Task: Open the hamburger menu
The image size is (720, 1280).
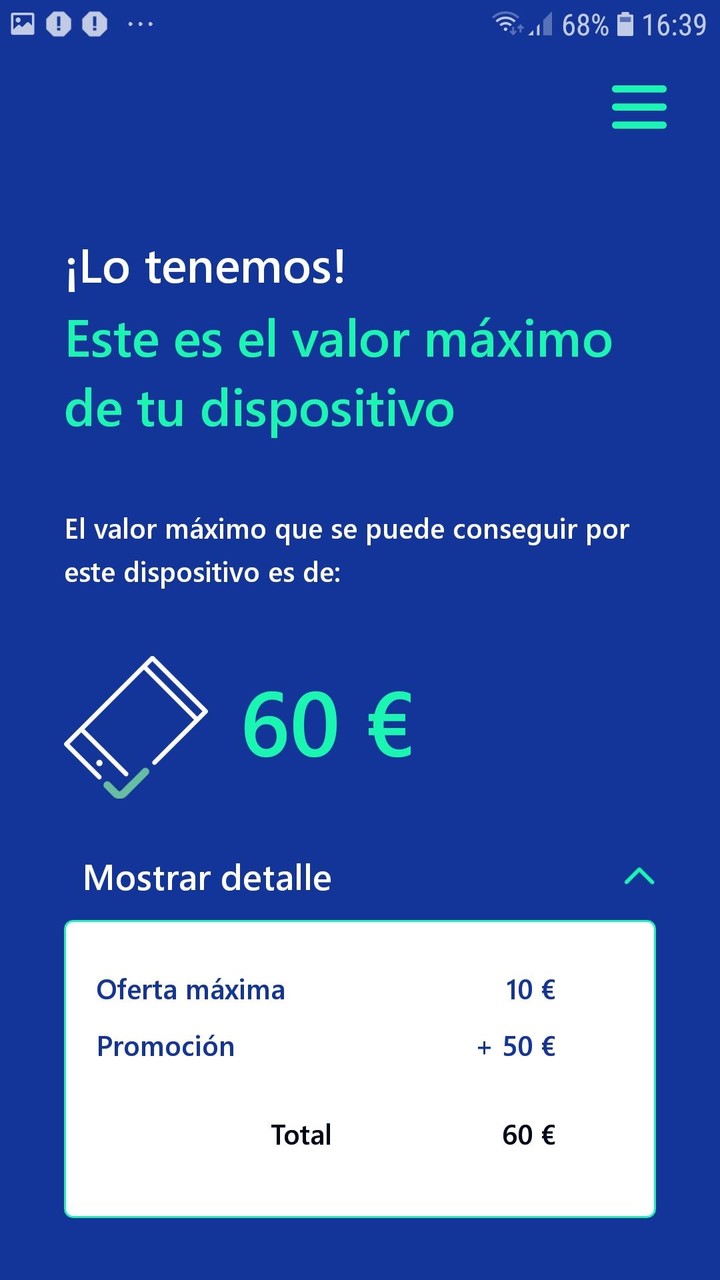Action: click(639, 107)
